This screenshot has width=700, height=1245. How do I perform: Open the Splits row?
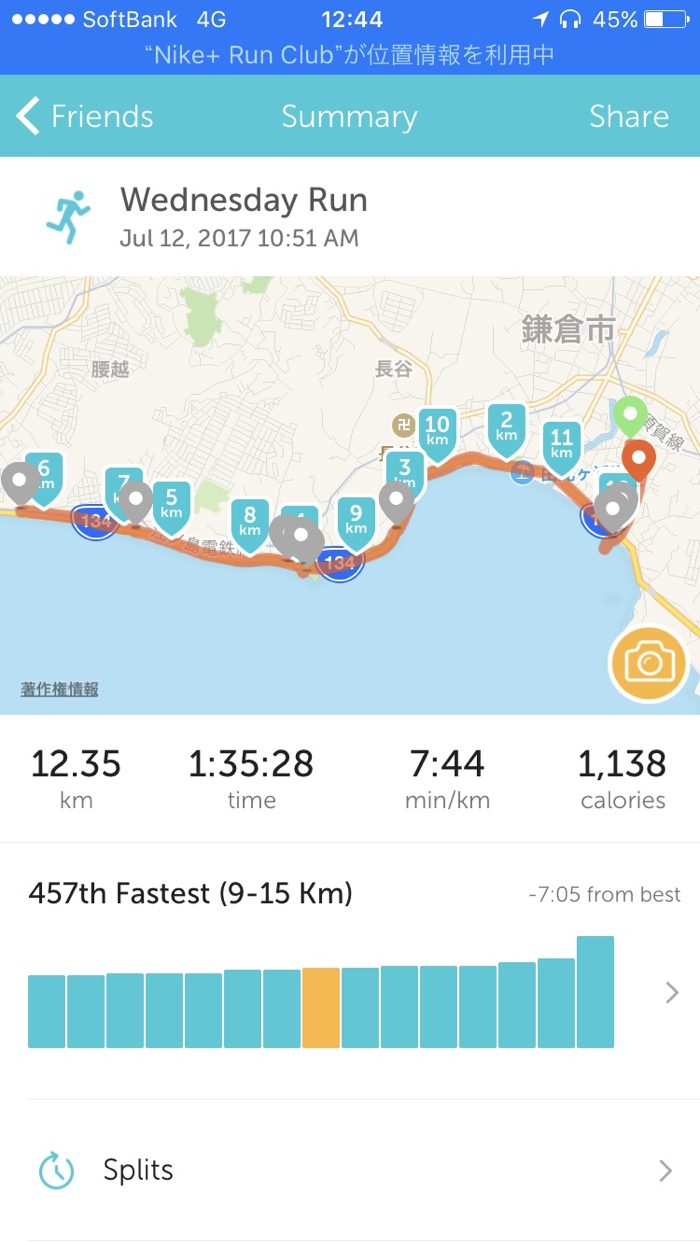tap(350, 1170)
